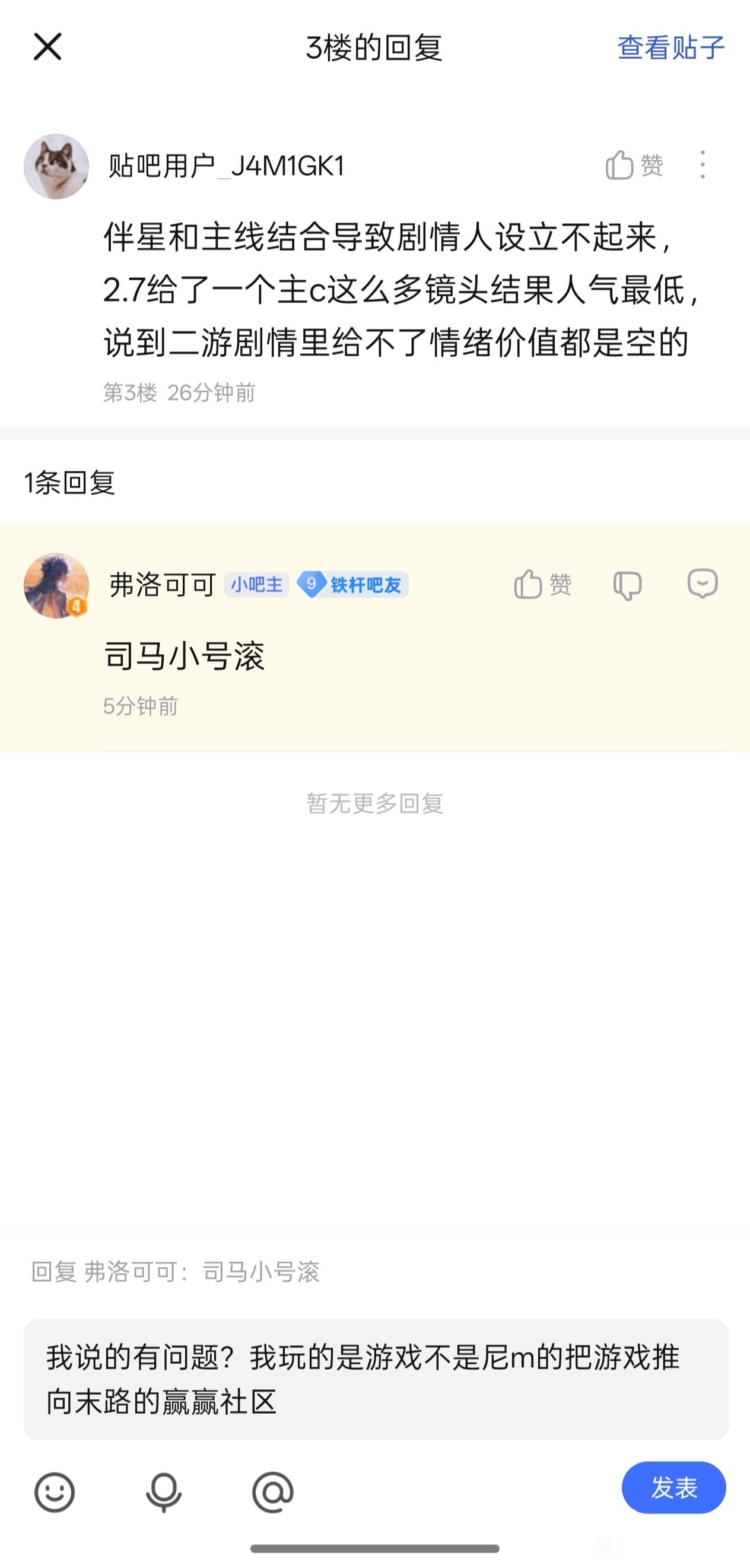Image resolution: width=750 pixels, height=1568 pixels.
Task: Close the 3楼 replies panel
Action: coord(47,47)
